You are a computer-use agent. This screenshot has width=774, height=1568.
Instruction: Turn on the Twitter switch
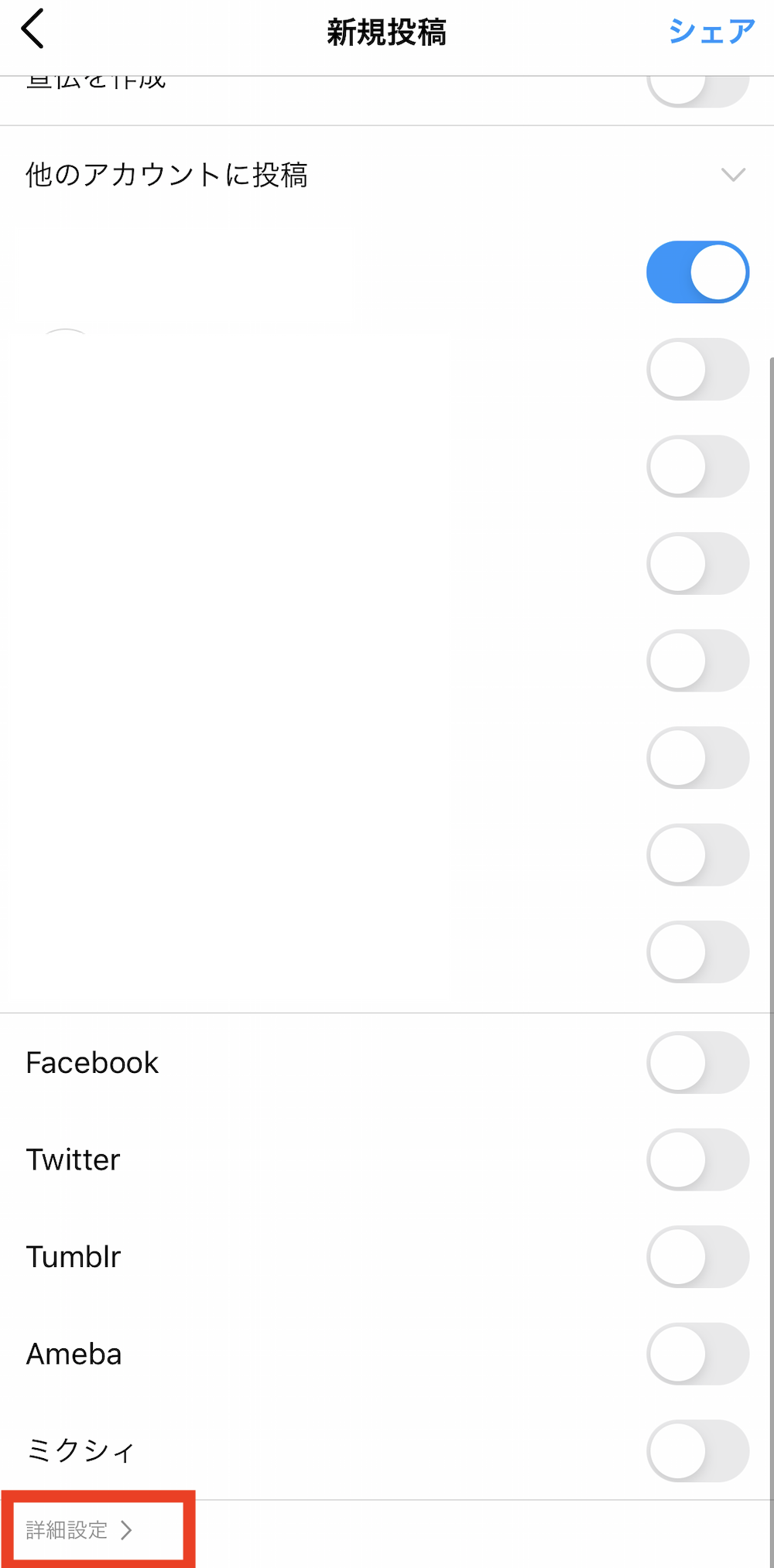click(697, 1160)
